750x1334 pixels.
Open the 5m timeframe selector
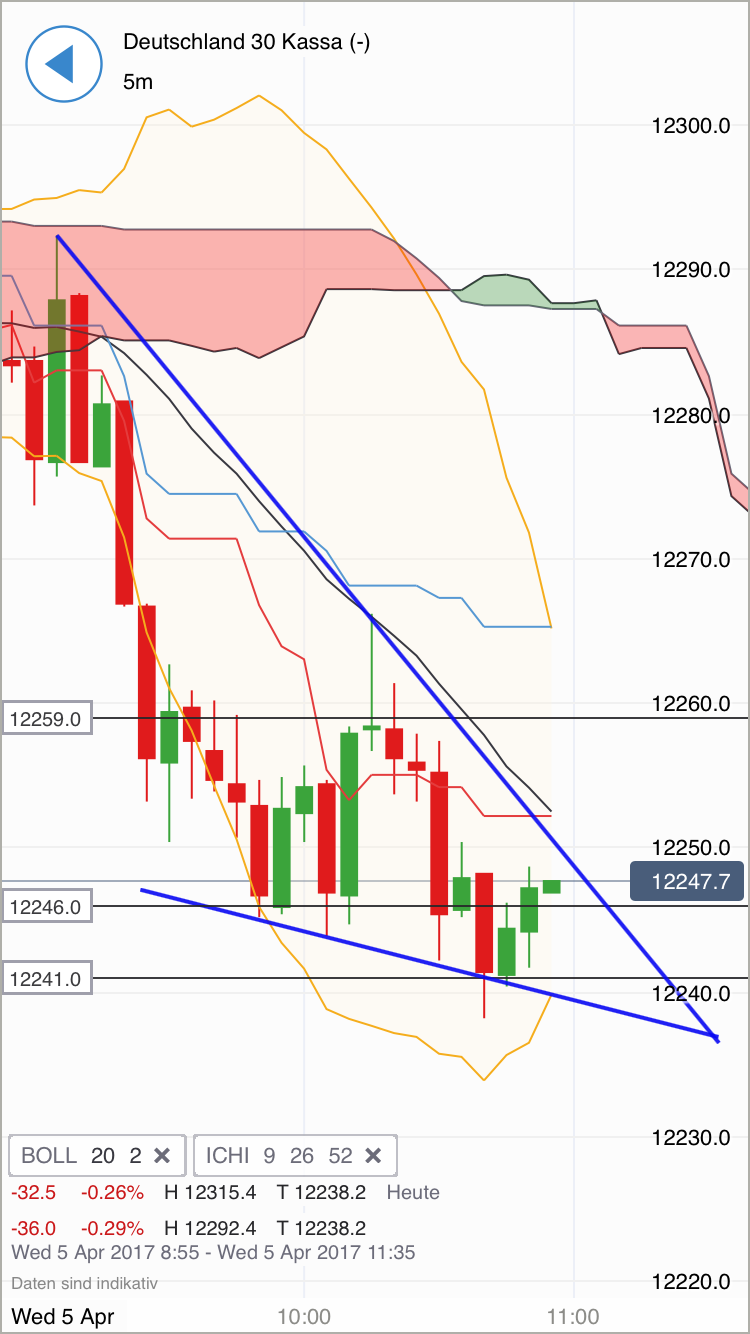click(x=138, y=82)
